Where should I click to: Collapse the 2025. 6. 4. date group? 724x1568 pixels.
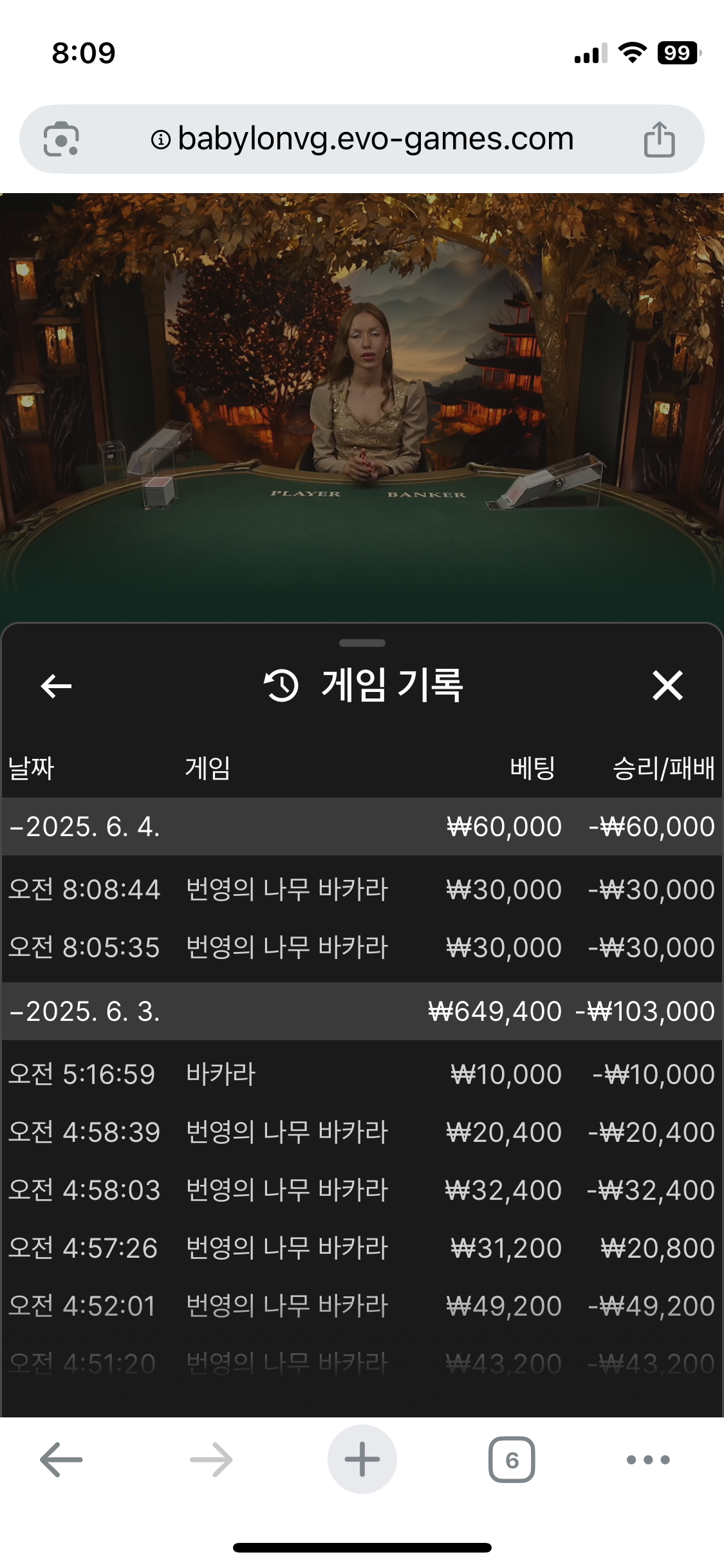click(x=84, y=827)
